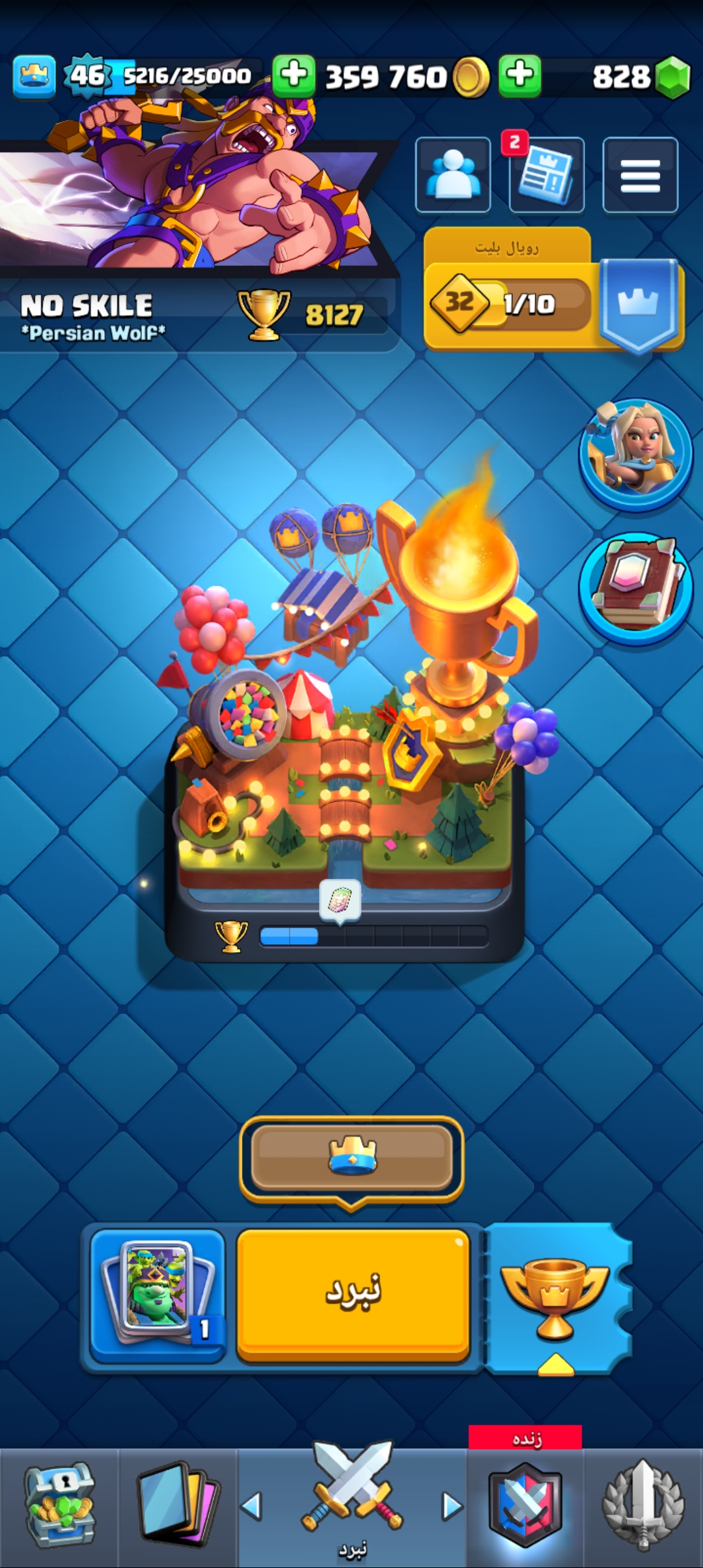703x1568 pixels.
Task: Switch to the shop chest tab
Action: 59,1506
